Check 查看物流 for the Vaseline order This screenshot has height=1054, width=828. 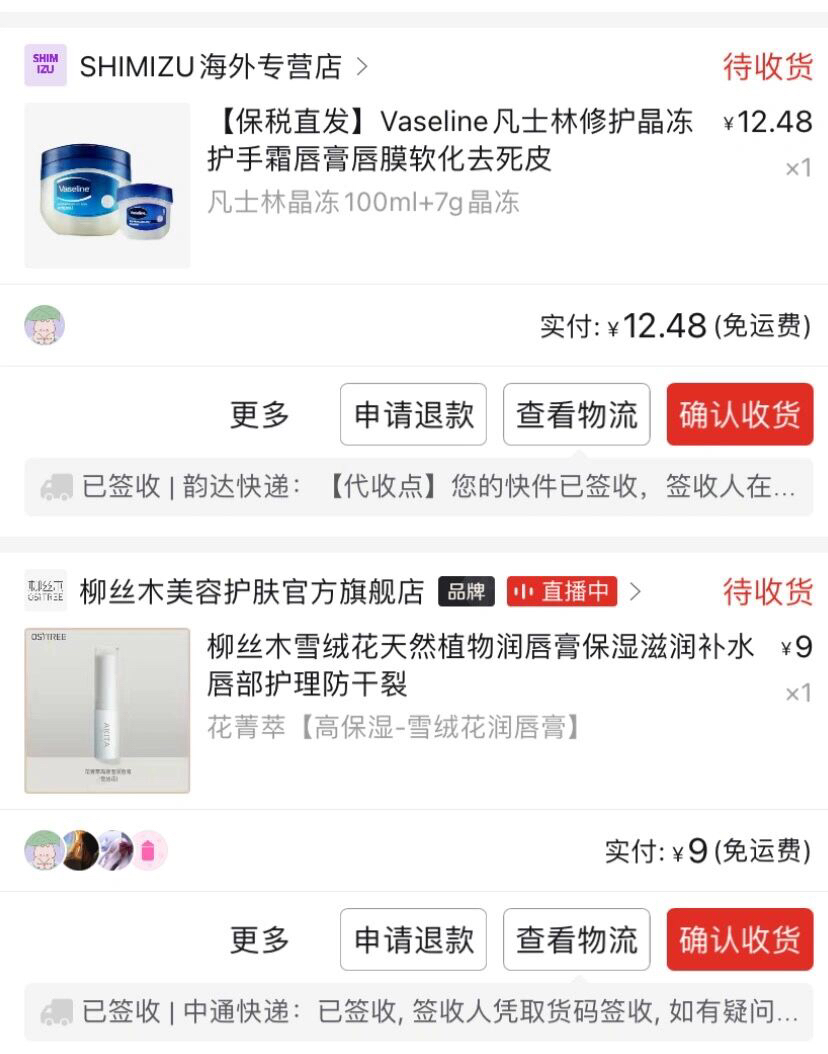pyautogui.click(x=576, y=415)
